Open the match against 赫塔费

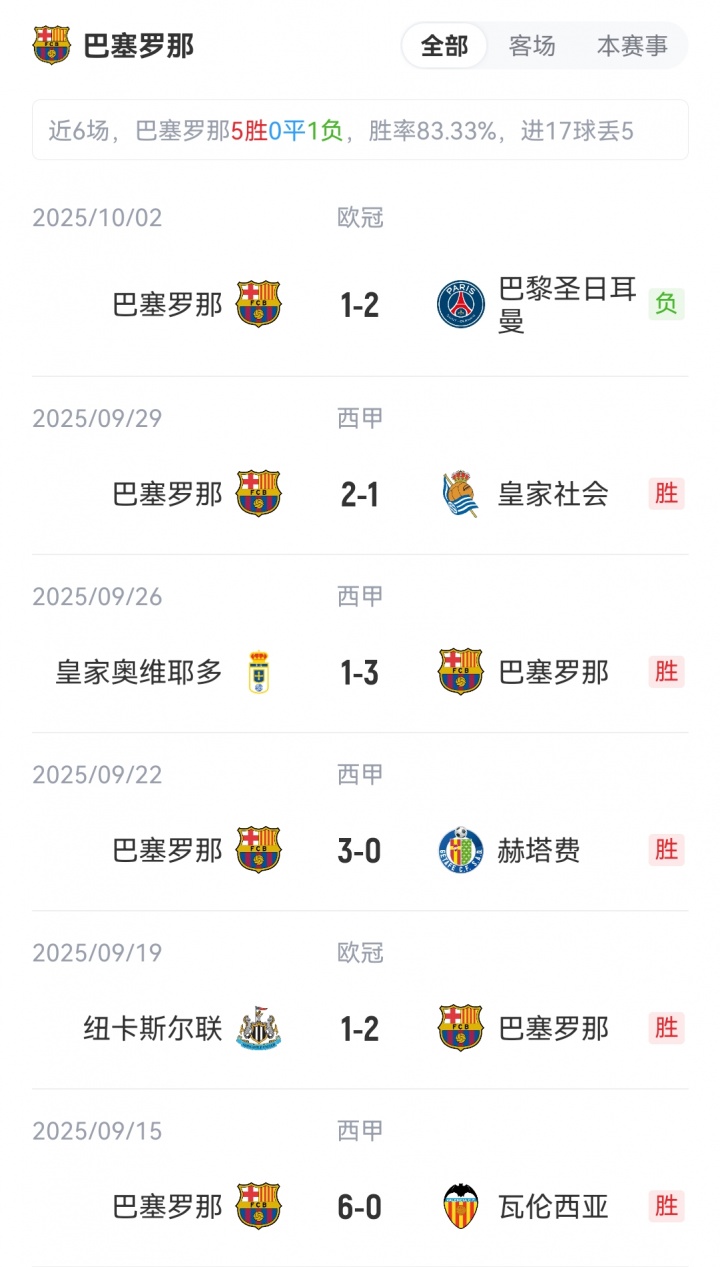360,850
